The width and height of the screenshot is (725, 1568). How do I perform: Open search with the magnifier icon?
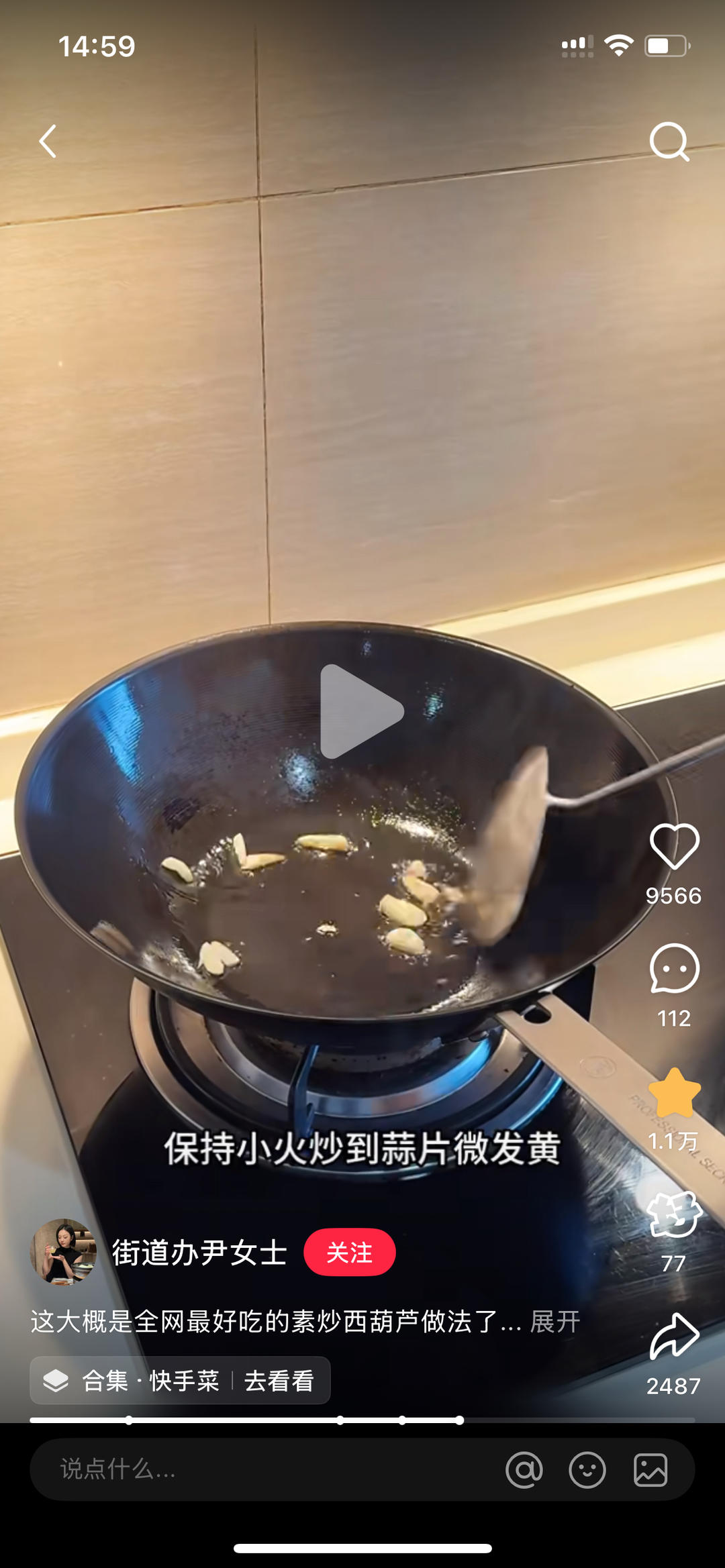pos(669,142)
